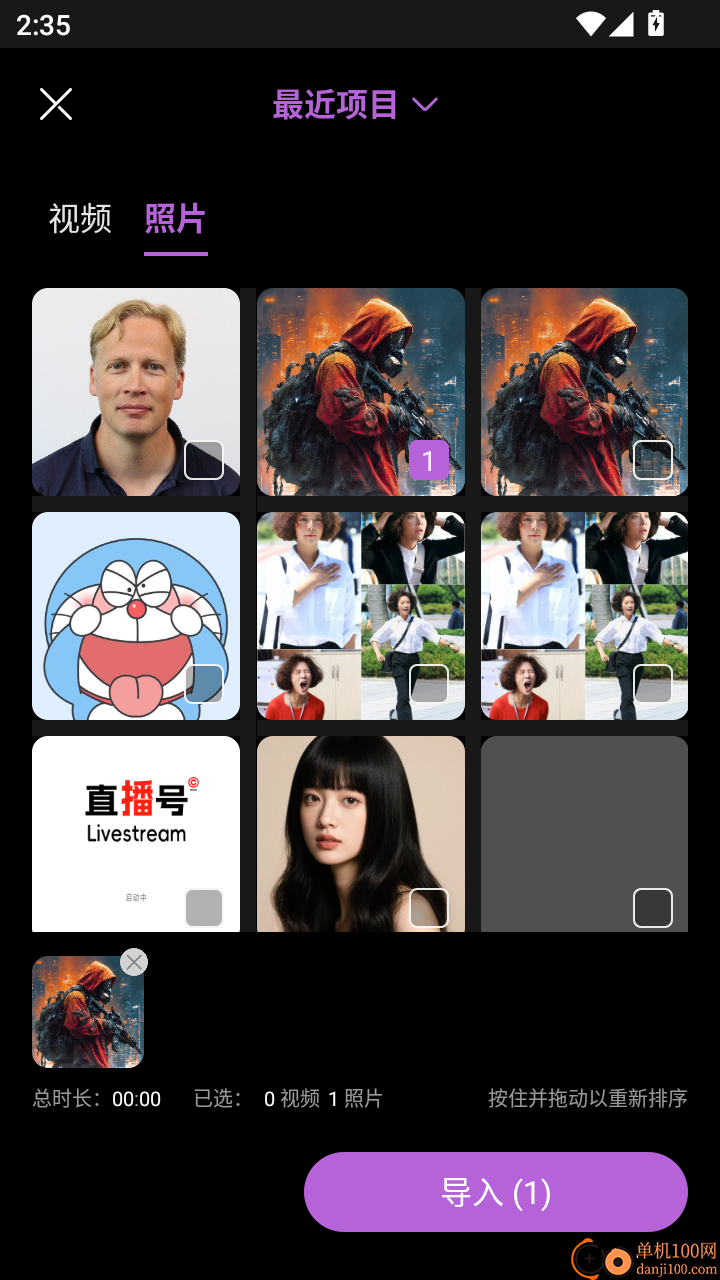The width and height of the screenshot is (720, 1280).
Task: Check the Doraemon cartoon image
Action: click(204, 685)
